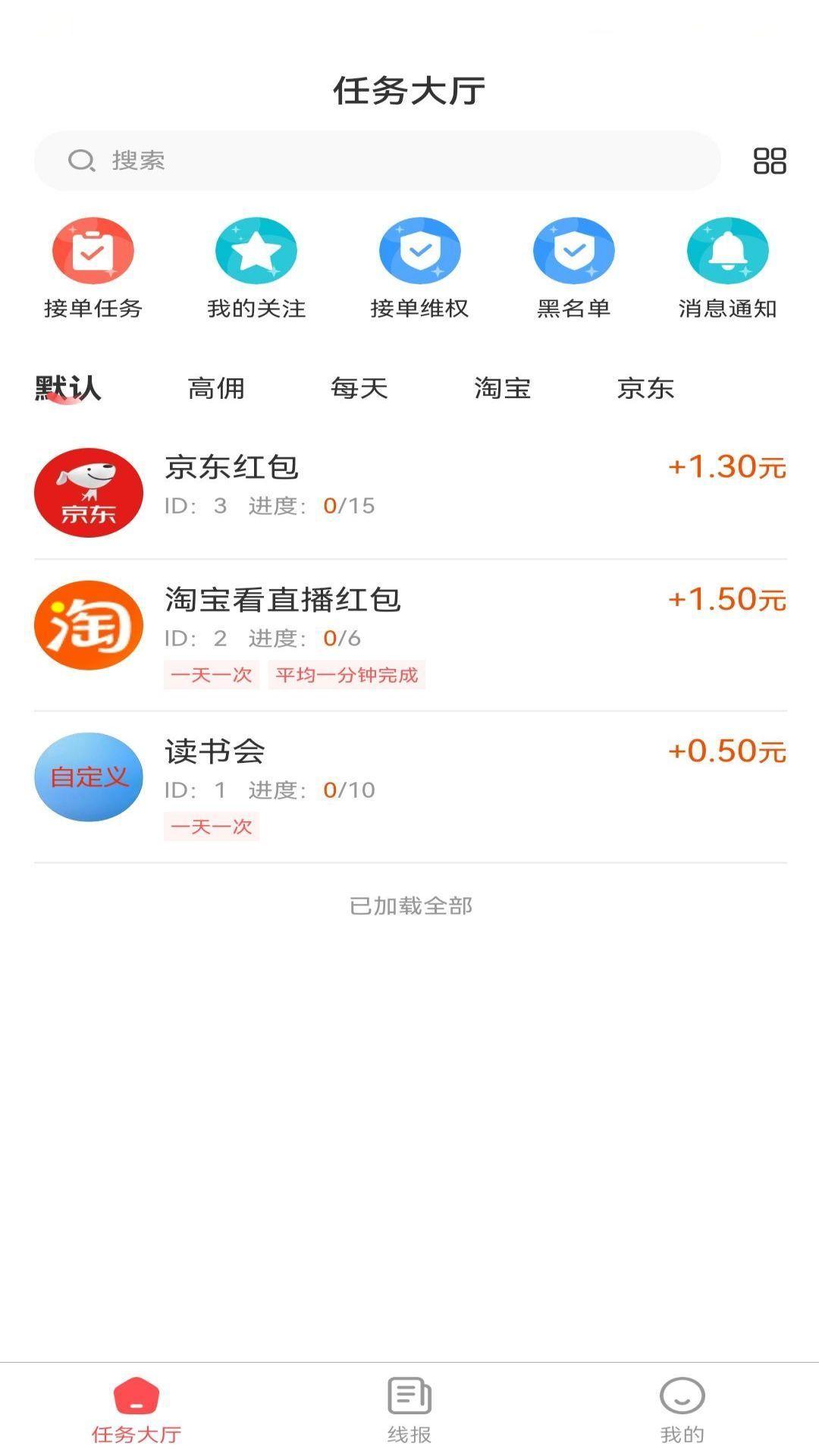
Task: Click the 自定义 icon on 读书会 task
Action: click(x=89, y=775)
